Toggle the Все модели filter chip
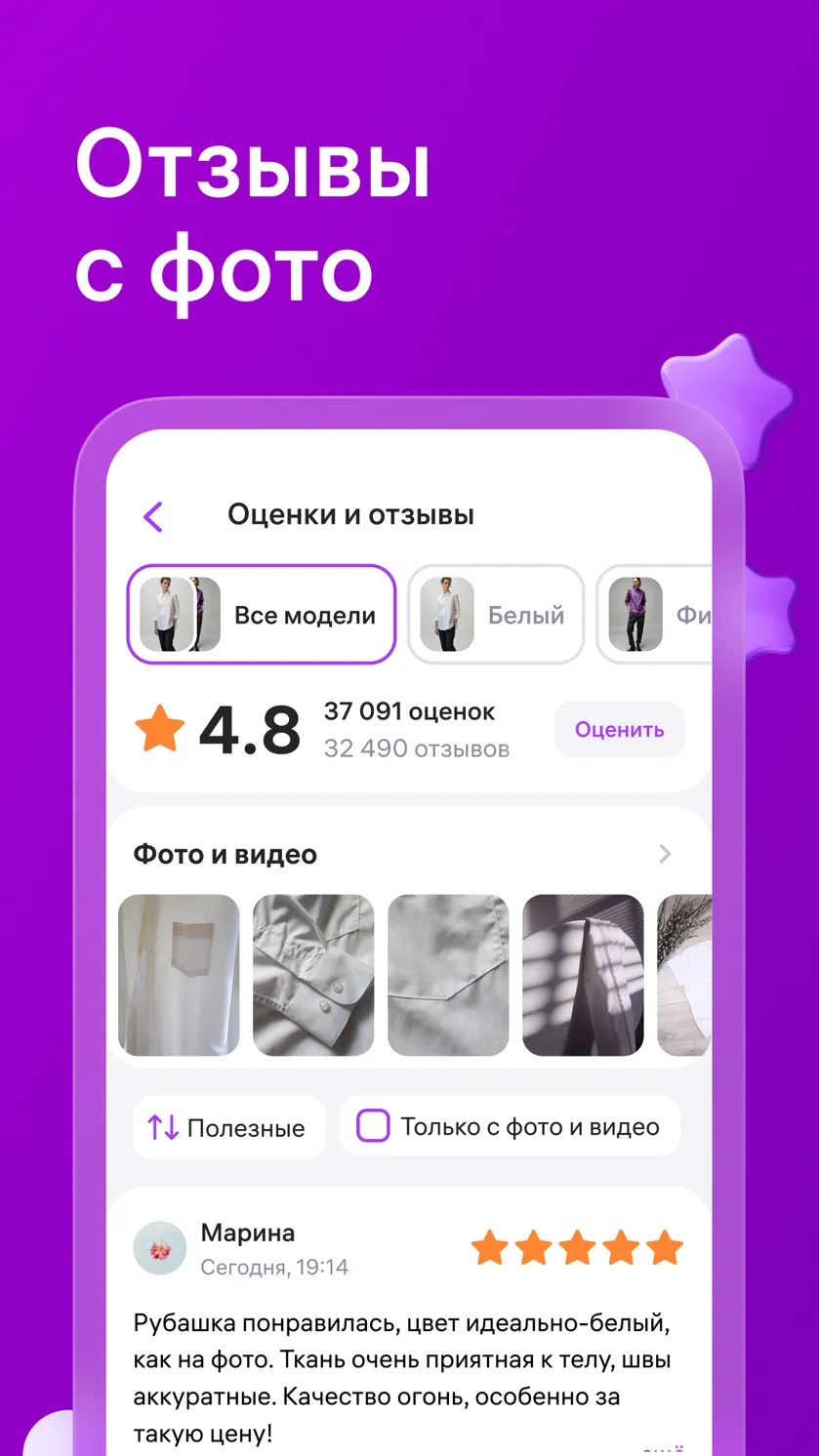 (261, 615)
